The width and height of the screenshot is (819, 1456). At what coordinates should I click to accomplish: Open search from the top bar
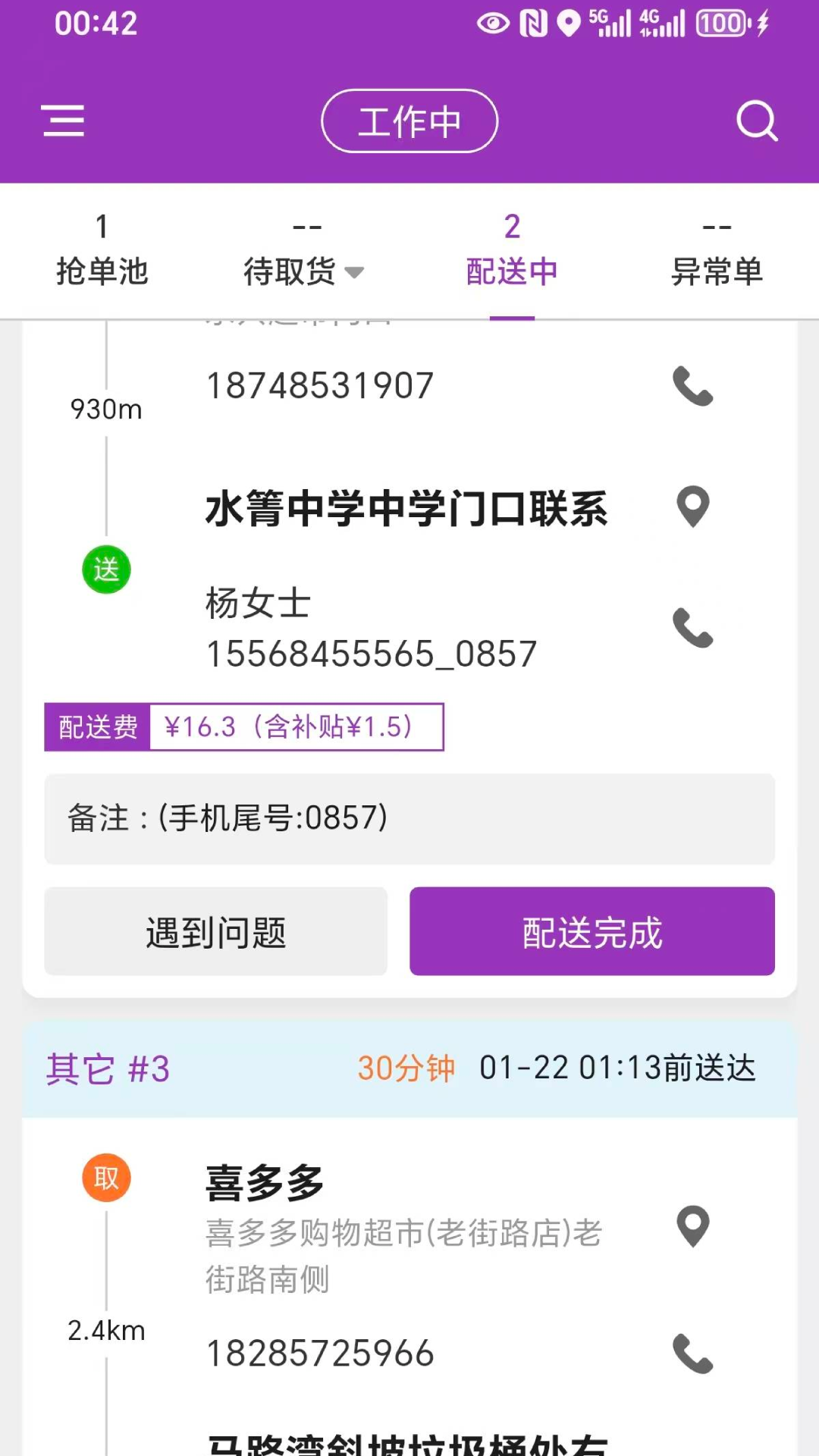[x=756, y=120]
